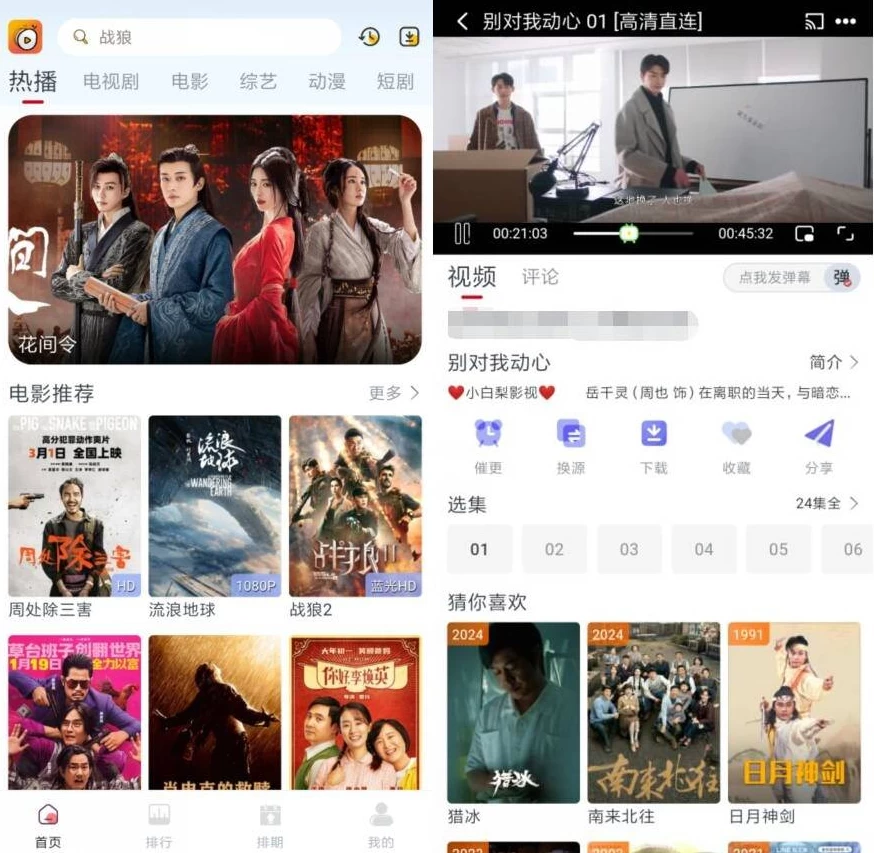Switch to the 电视剧 tab

111,81
